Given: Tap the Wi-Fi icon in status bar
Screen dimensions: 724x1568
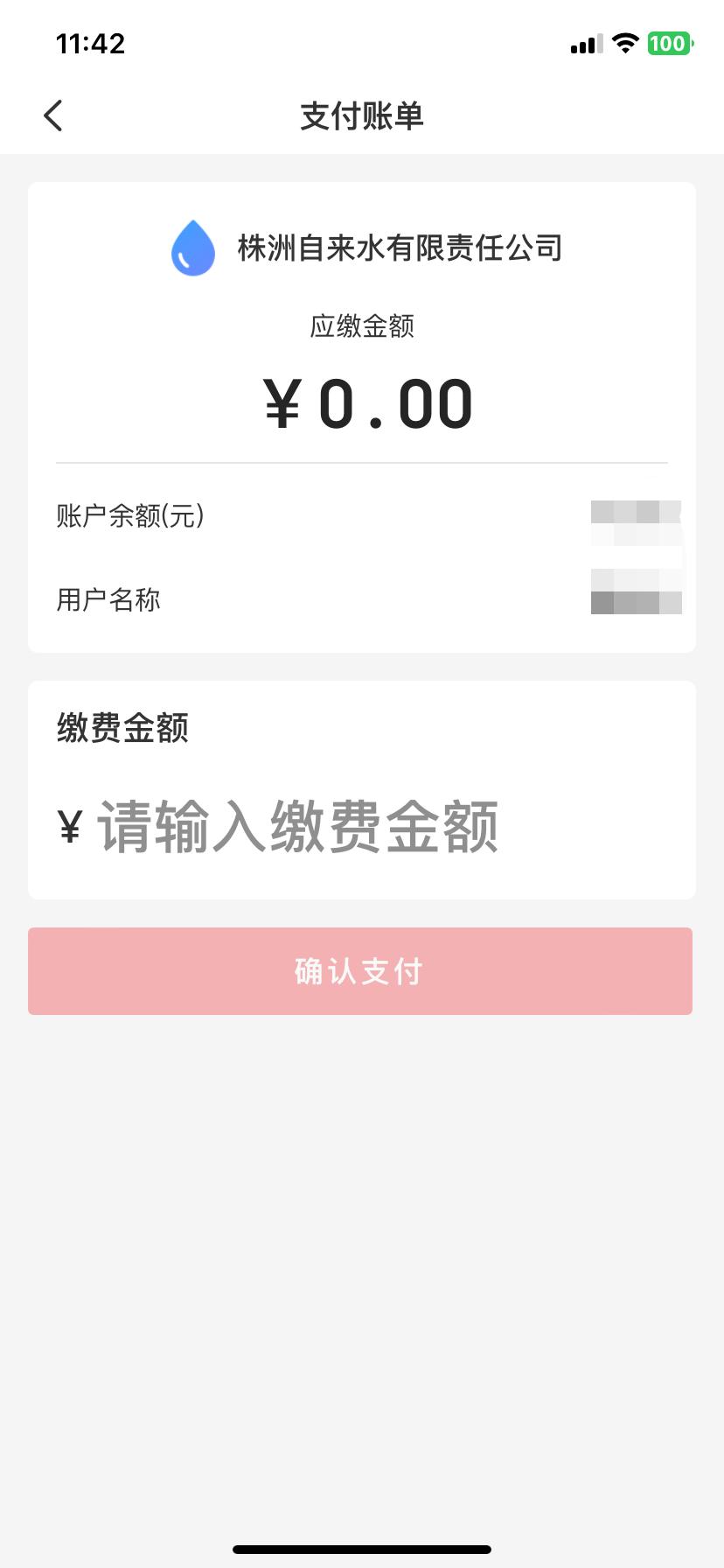Looking at the screenshot, I should pos(624,43).
